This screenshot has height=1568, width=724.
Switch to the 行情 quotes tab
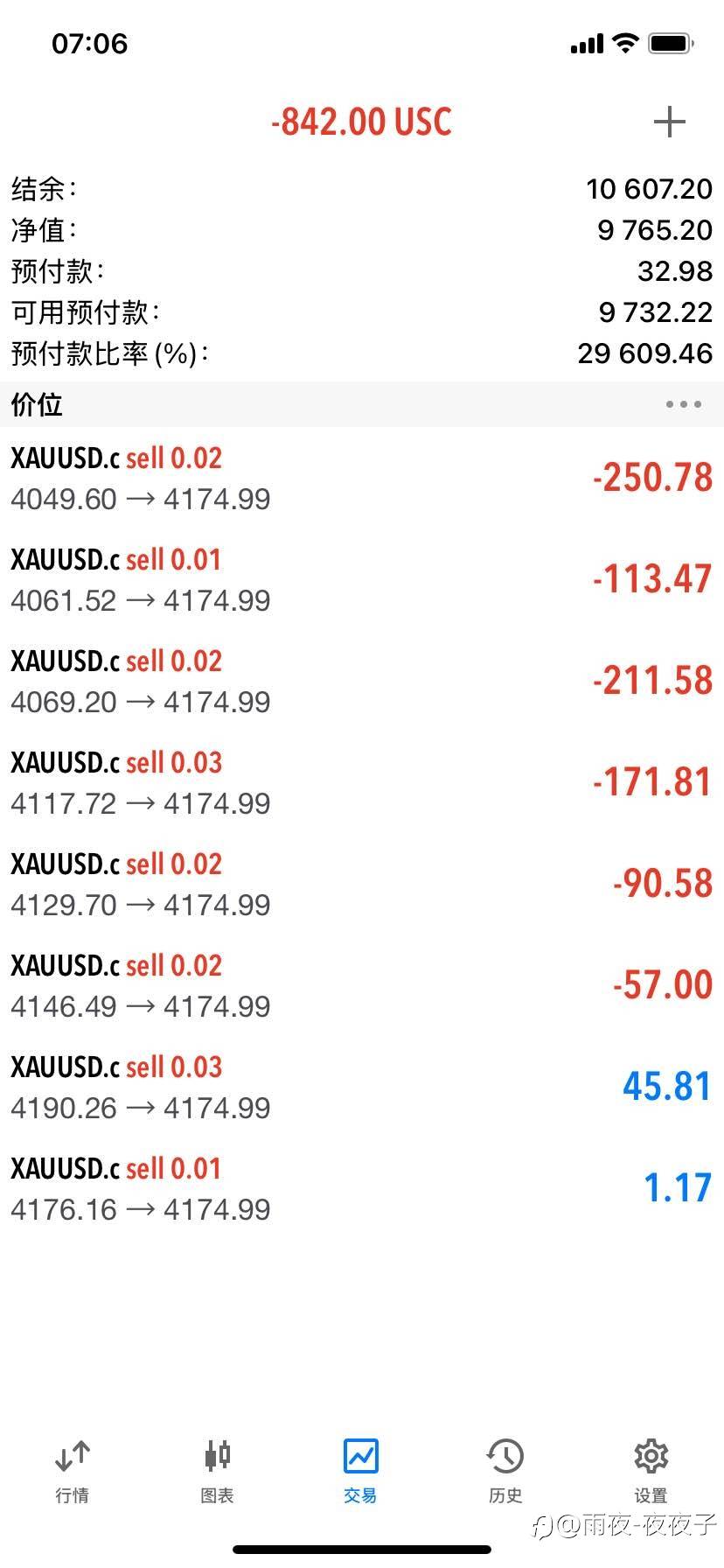[x=72, y=1470]
